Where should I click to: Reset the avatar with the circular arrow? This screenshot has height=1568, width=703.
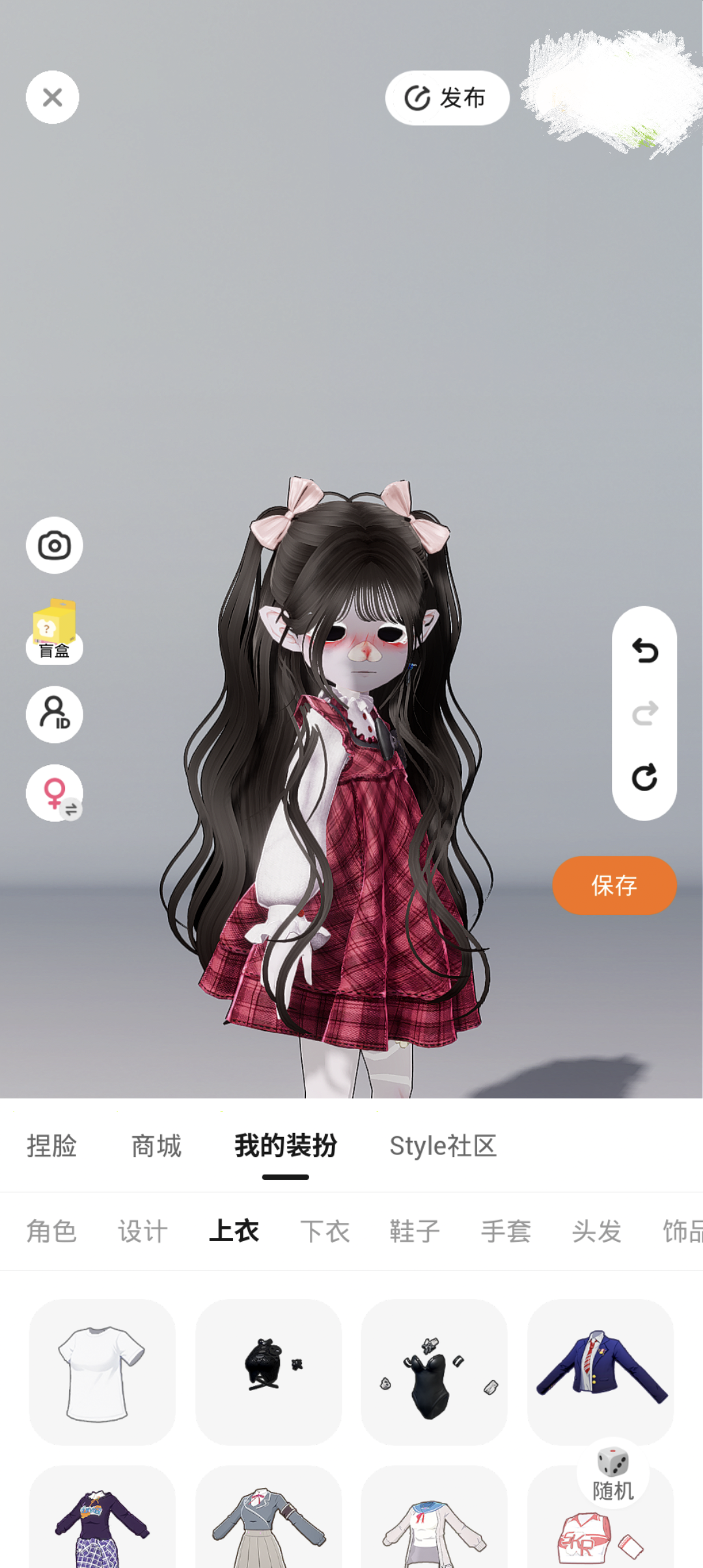coord(644,777)
